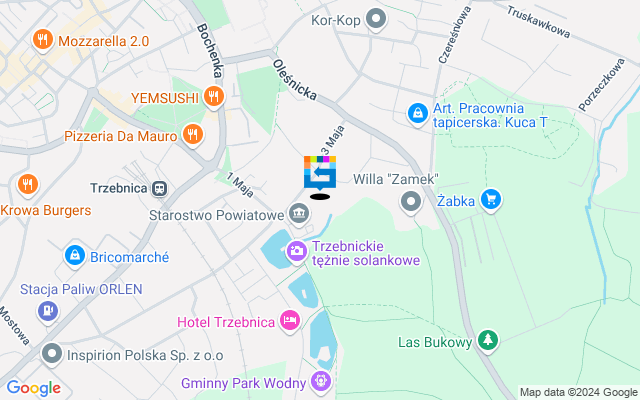The image size is (640, 400).
Task: Select the Las Bukowy park marker
Action: coord(487,342)
